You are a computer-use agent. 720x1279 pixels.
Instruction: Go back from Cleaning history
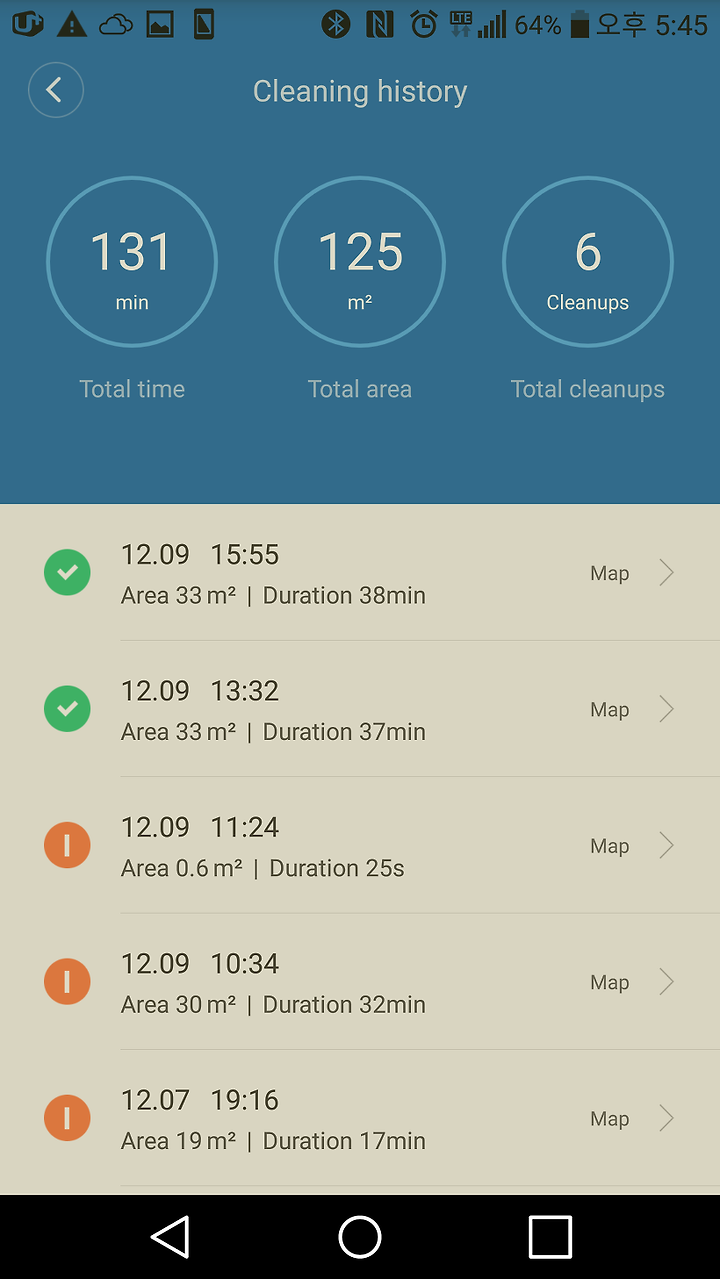[55, 91]
